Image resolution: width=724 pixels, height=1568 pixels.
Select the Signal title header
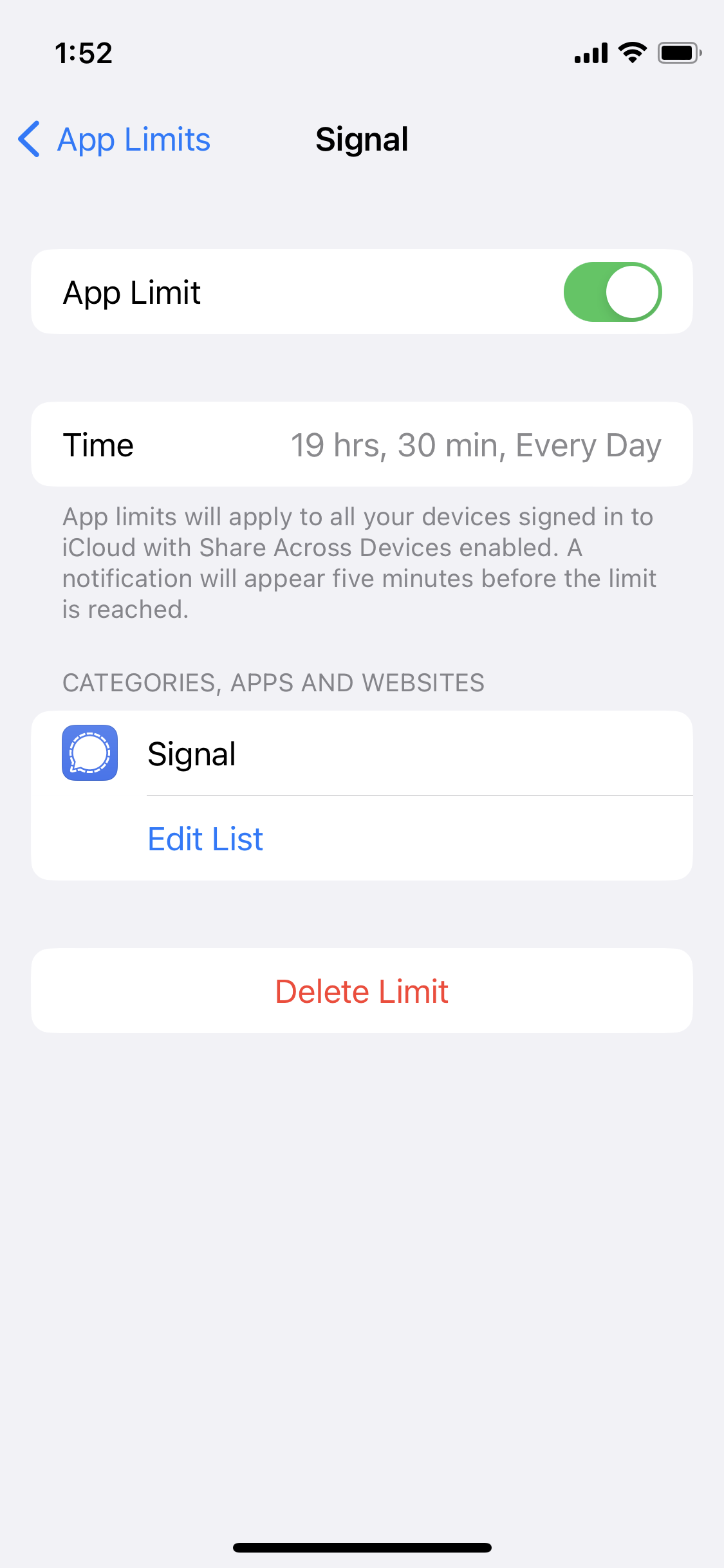pos(362,139)
